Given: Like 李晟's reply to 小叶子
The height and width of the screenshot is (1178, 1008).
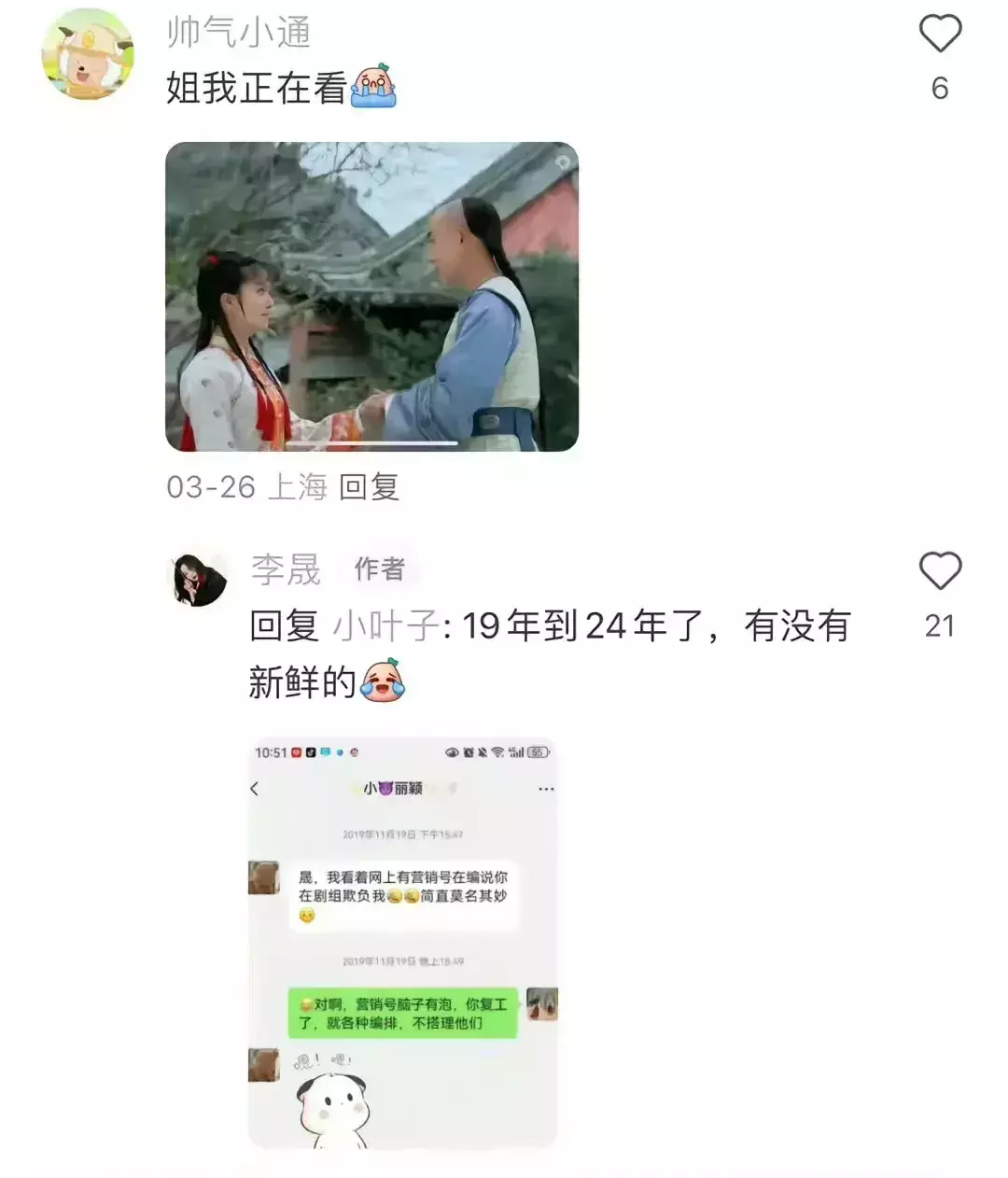Looking at the screenshot, I should click(x=939, y=571).
